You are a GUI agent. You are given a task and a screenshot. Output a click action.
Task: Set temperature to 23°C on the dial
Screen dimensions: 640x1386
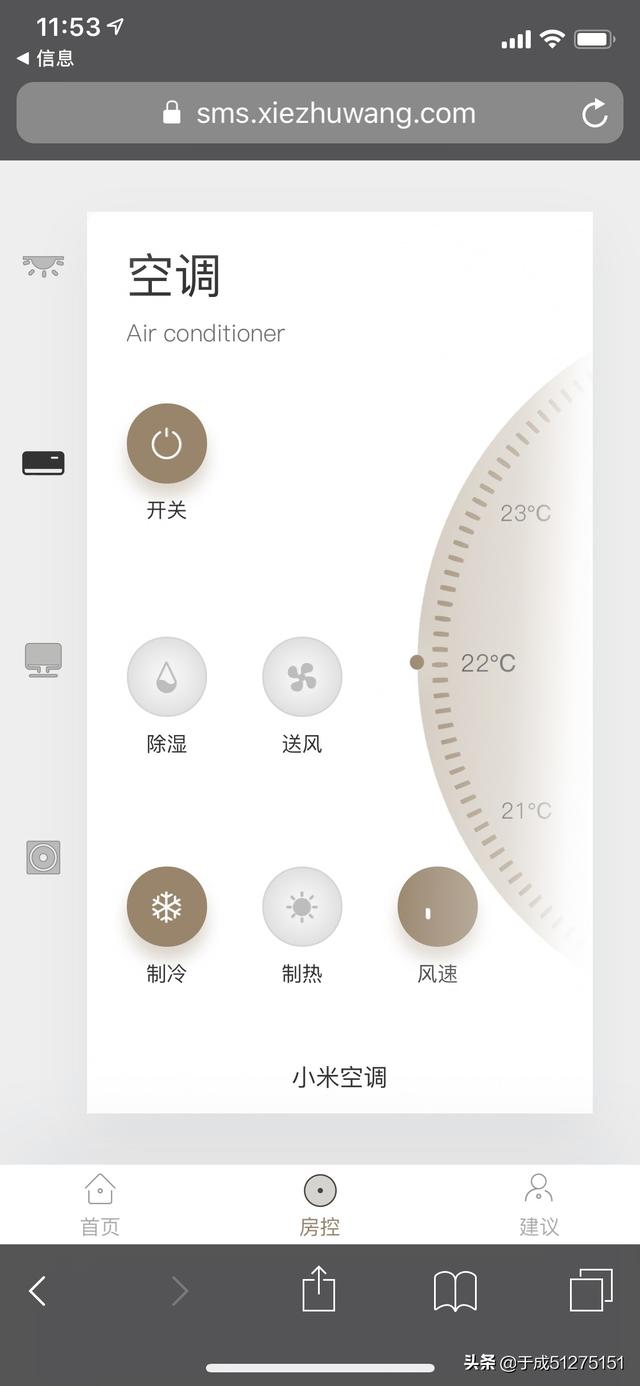(525, 514)
